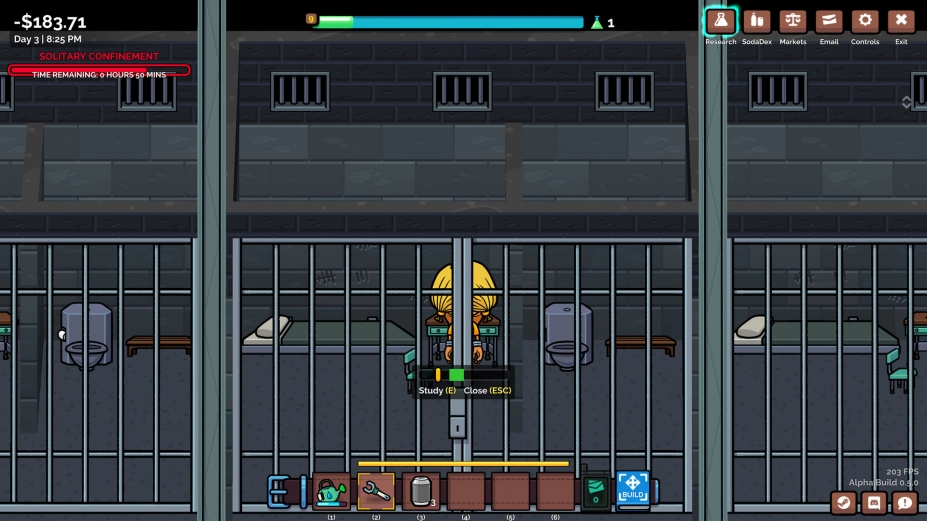927x521 pixels.
Task: Exit the game
Action: 901,21
